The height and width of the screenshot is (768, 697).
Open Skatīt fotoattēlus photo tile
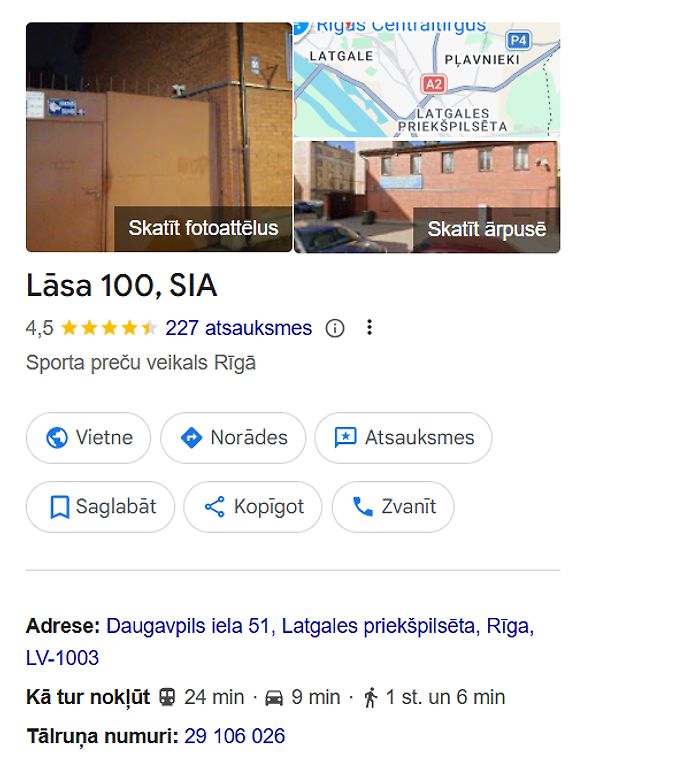pyautogui.click(x=158, y=137)
